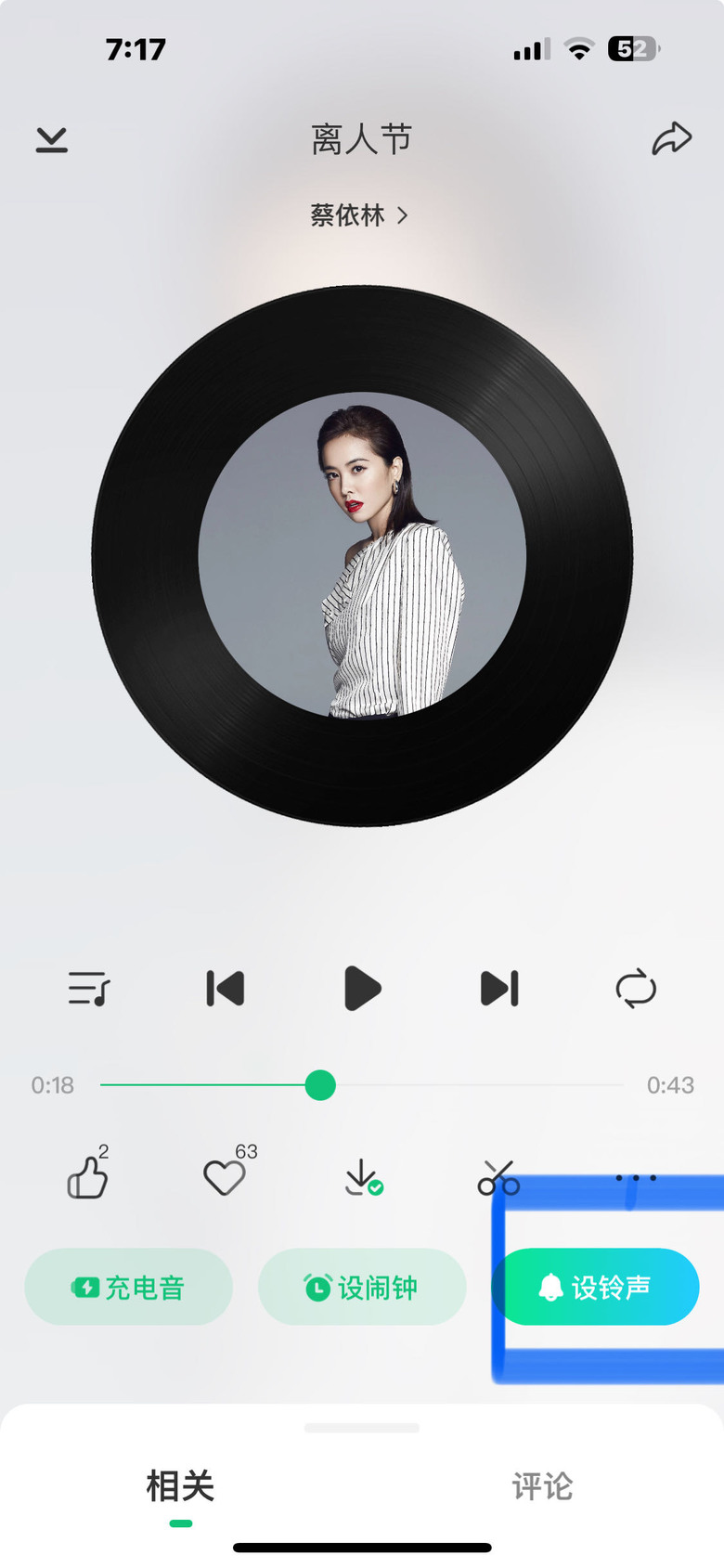
Task: Collapse the player with the down arrow
Action: point(52,139)
